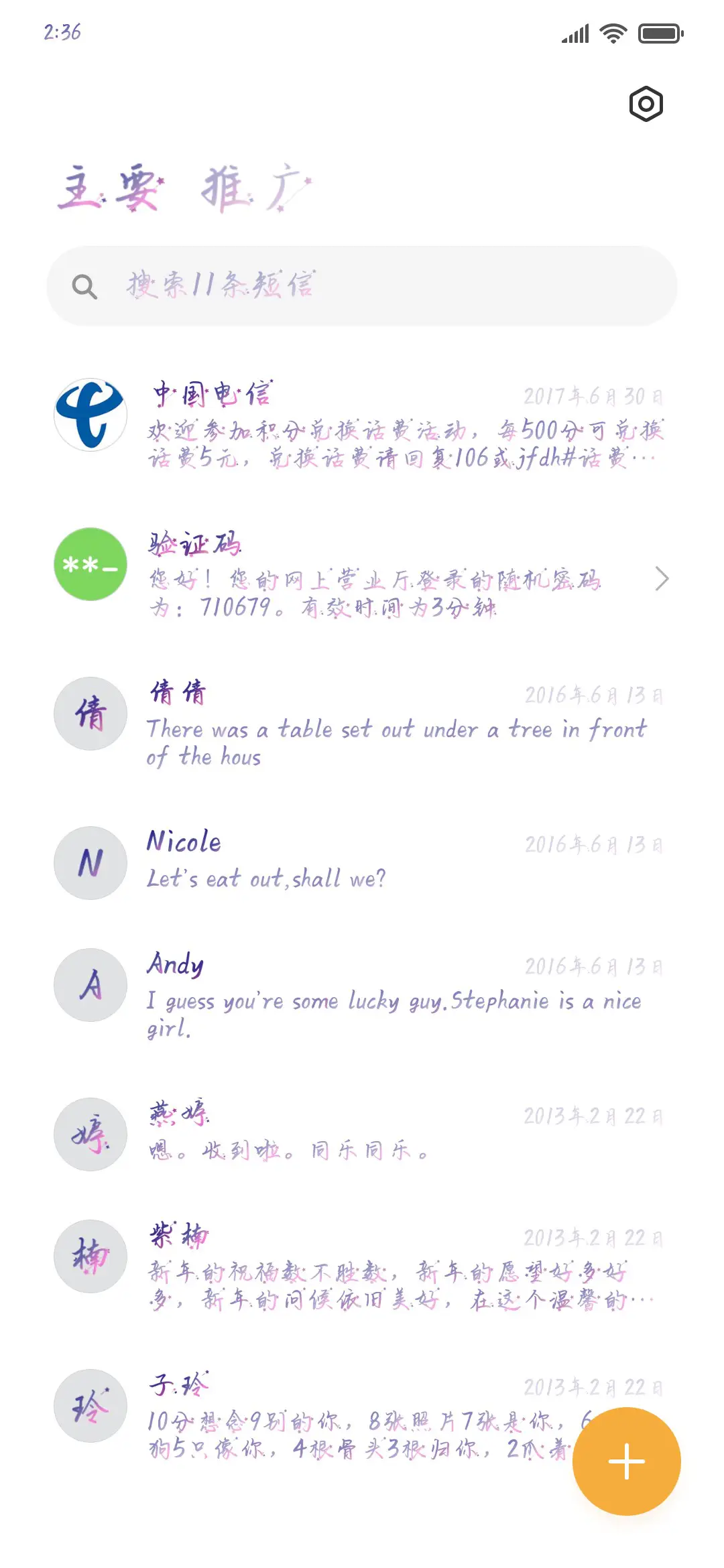Open Messaging settings via gear icon
The height and width of the screenshot is (1568, 724).
point(647,104)
